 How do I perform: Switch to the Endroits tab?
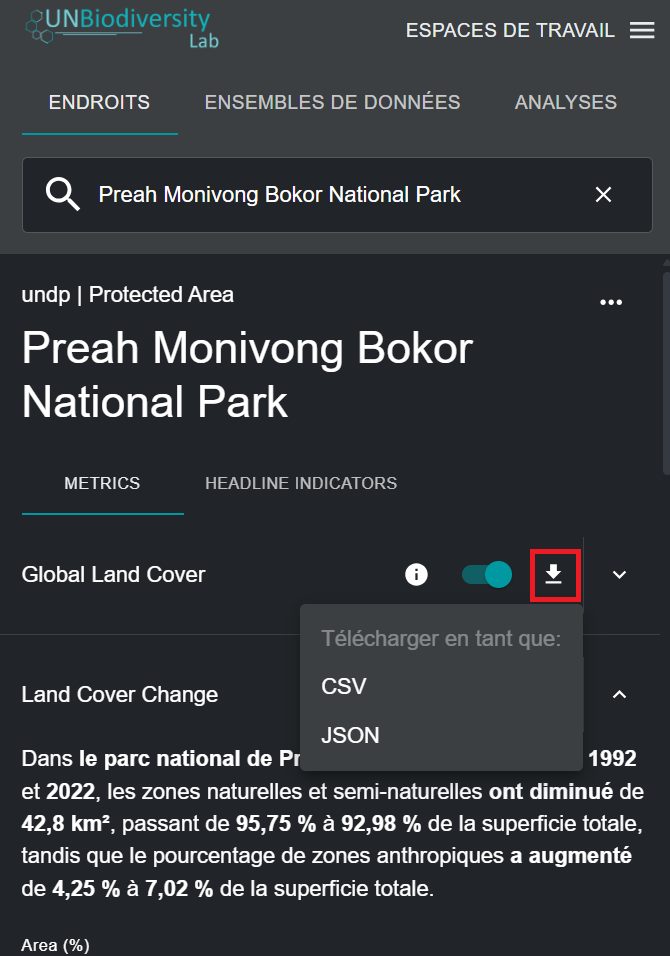coord(99,102)
